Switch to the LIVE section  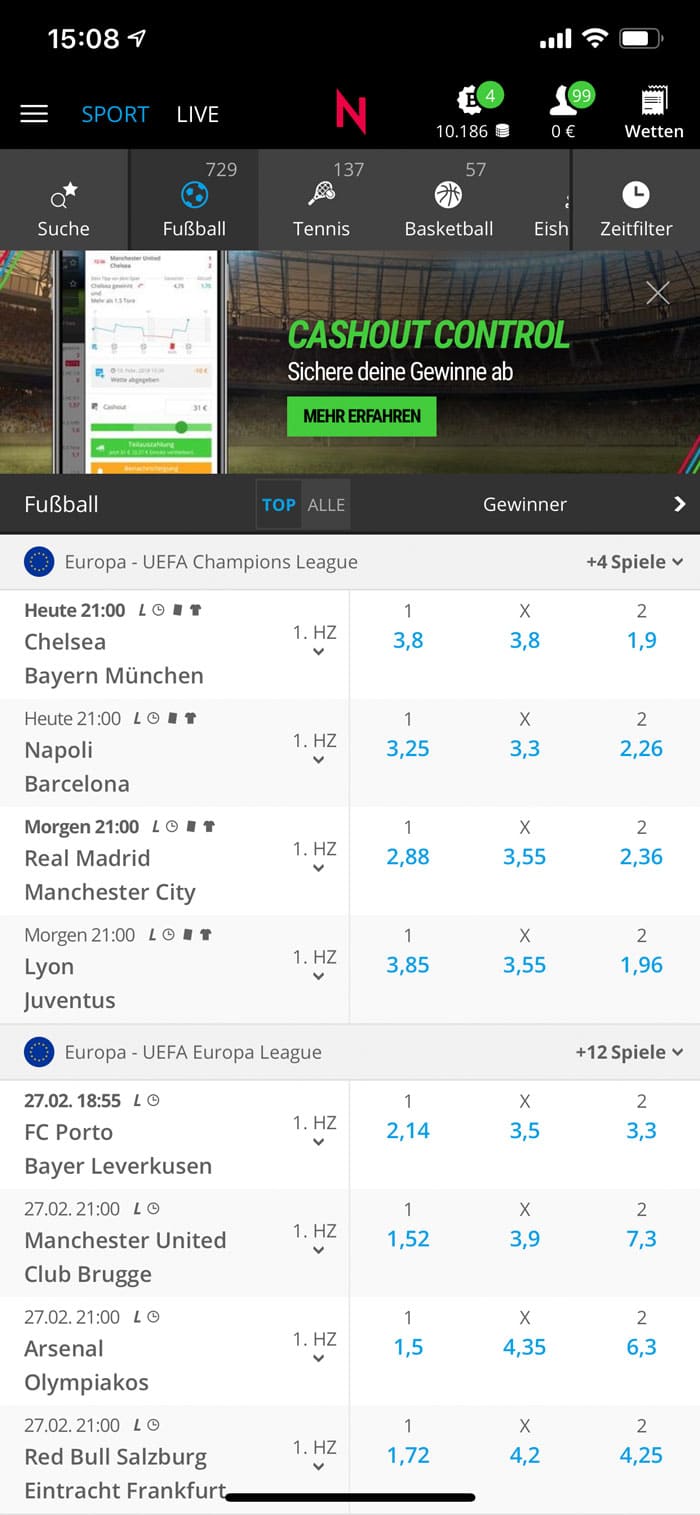(x=197, y=114)
